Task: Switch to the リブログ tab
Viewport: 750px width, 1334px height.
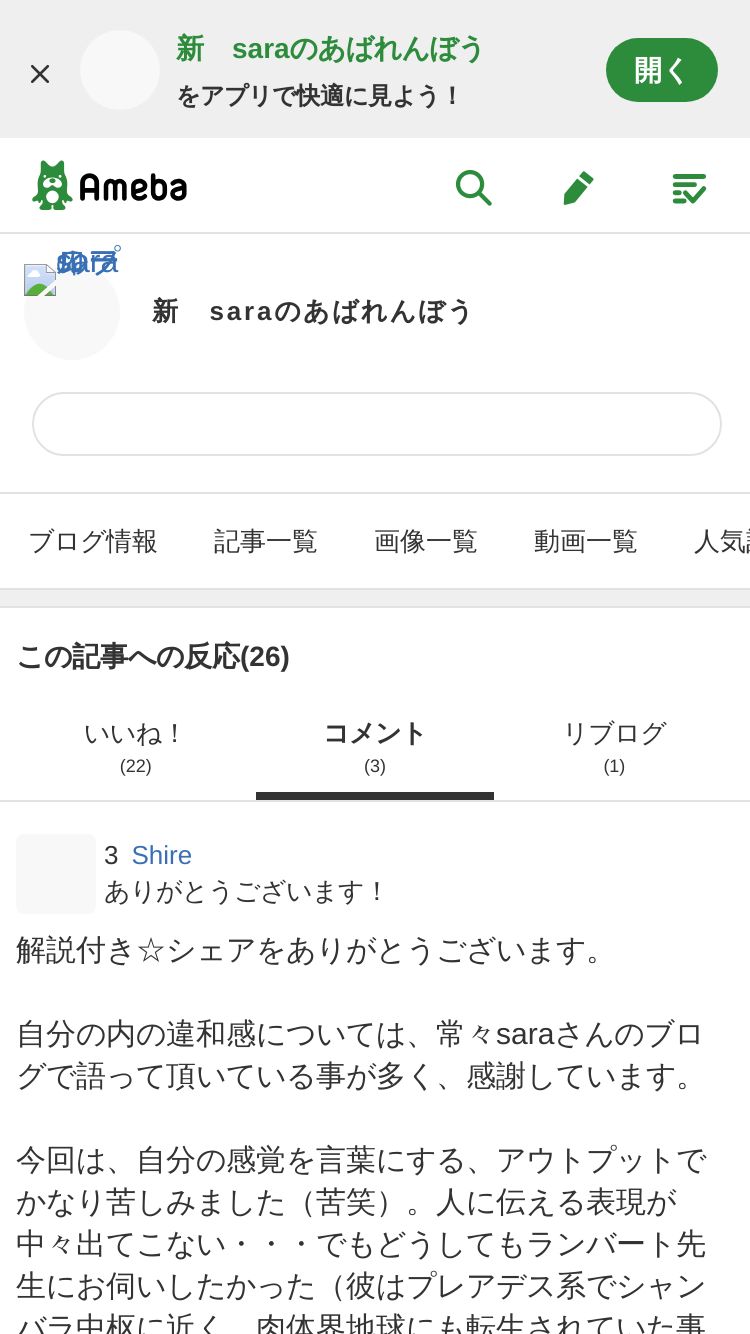Action: pos(614,747)
